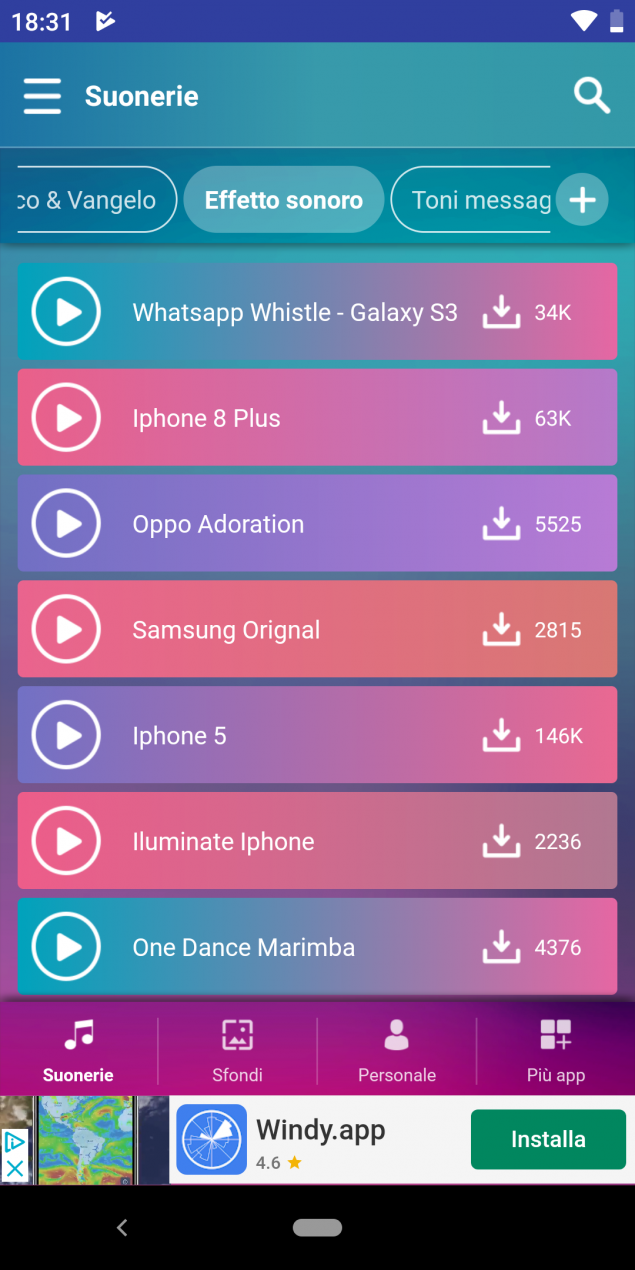Play the Oppo Adoration ringtone
The image size is (635, 1270).
tap(67, 524)
